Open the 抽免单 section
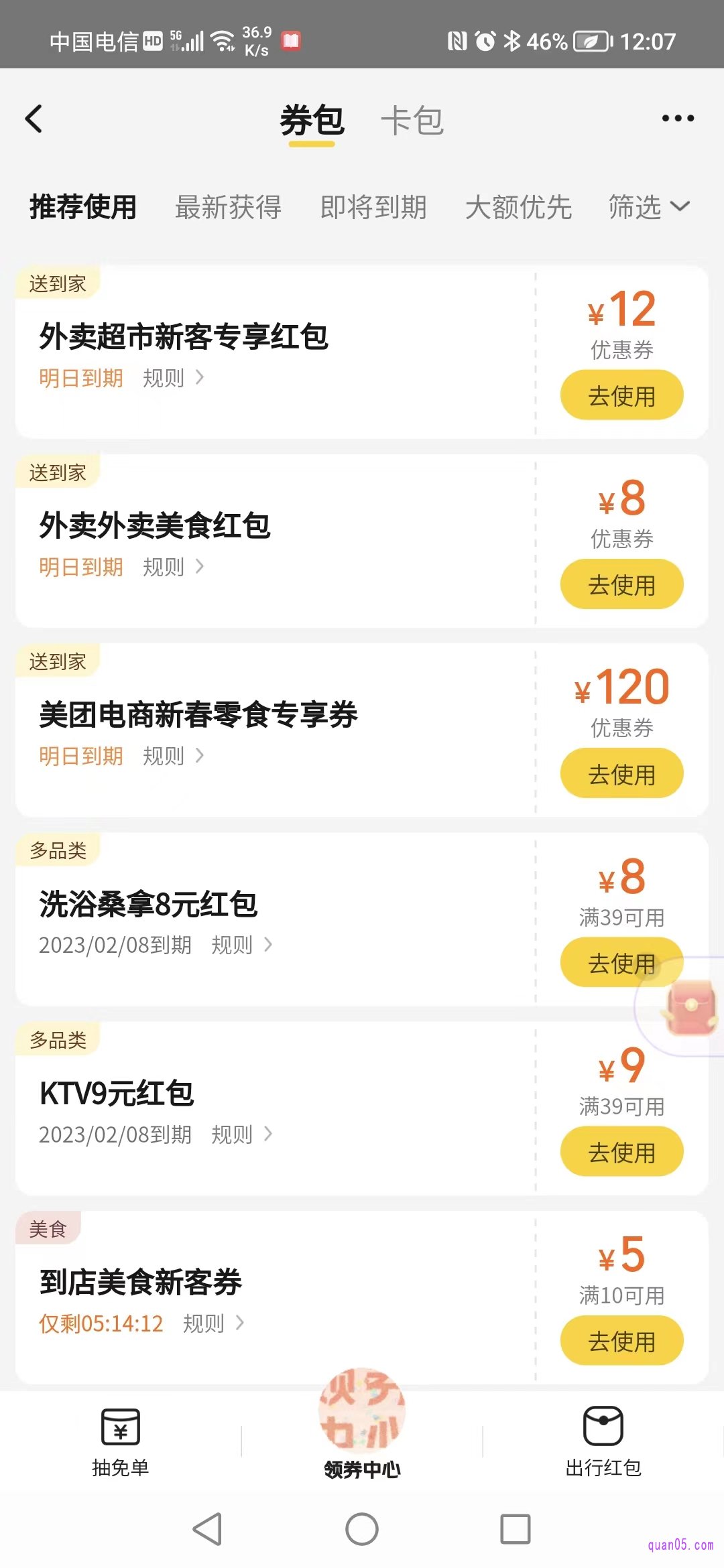Screen dimensions: 724x1568 (121, 1441)
